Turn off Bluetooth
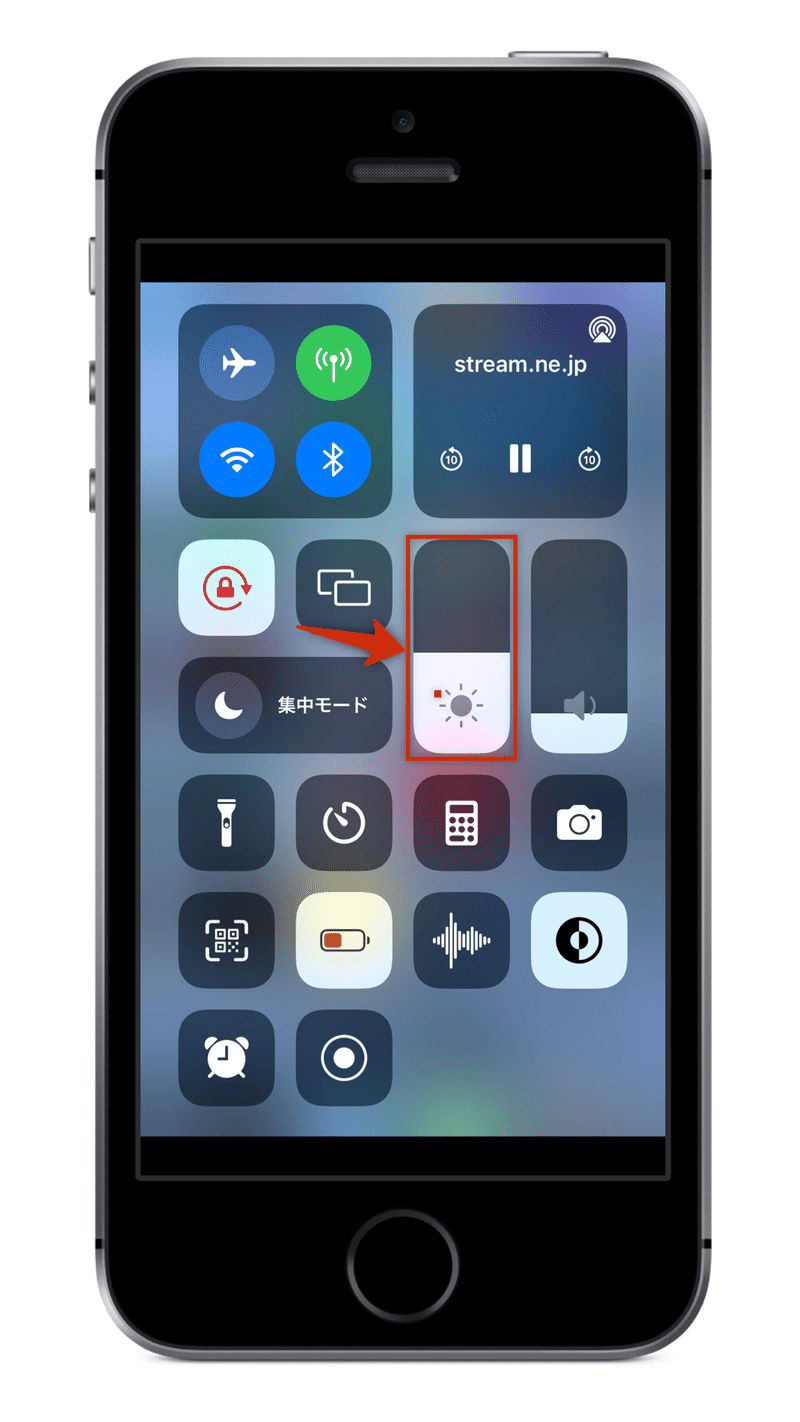 [333, 459]
